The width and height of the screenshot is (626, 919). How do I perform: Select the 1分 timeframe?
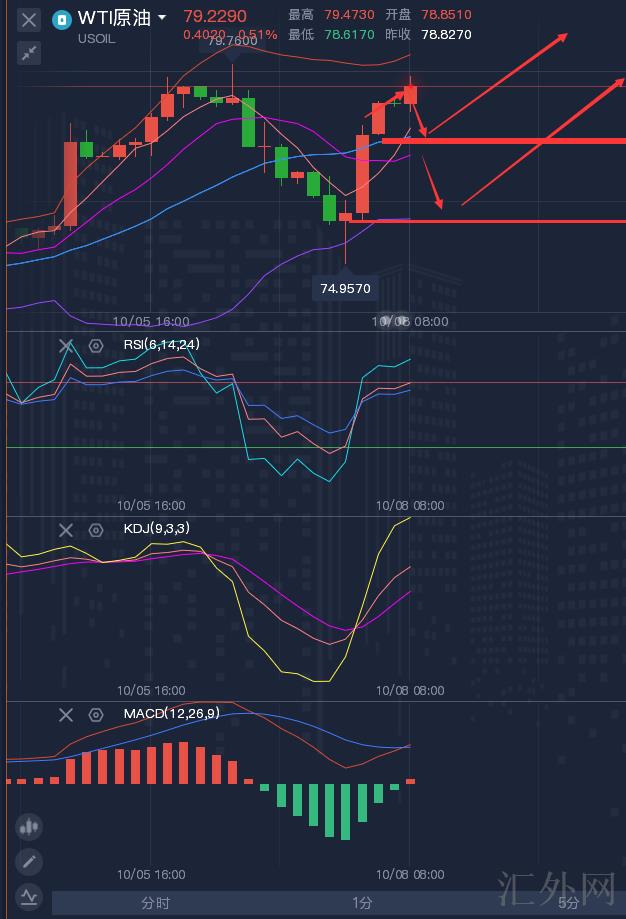(362, 903)
